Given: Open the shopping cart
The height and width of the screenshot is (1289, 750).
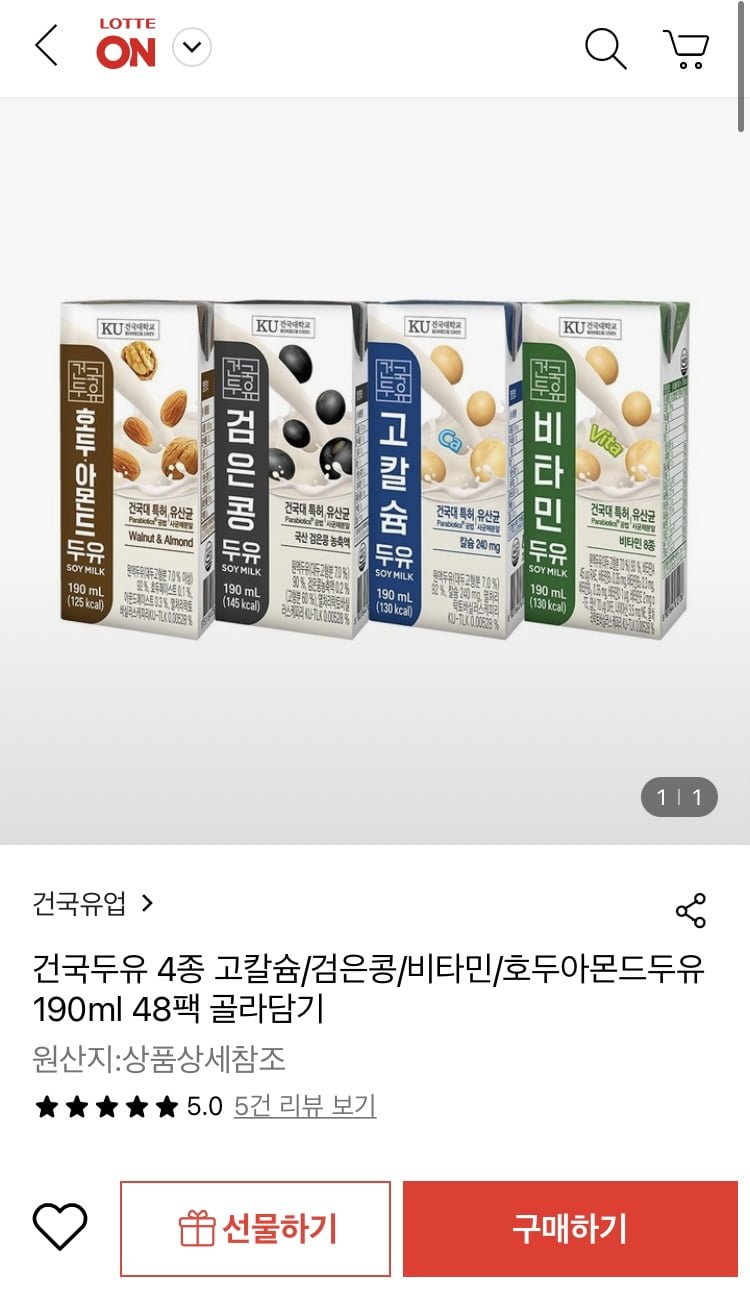Looking at the screenshot, I should pyautogui.click(x=686, y=47).
